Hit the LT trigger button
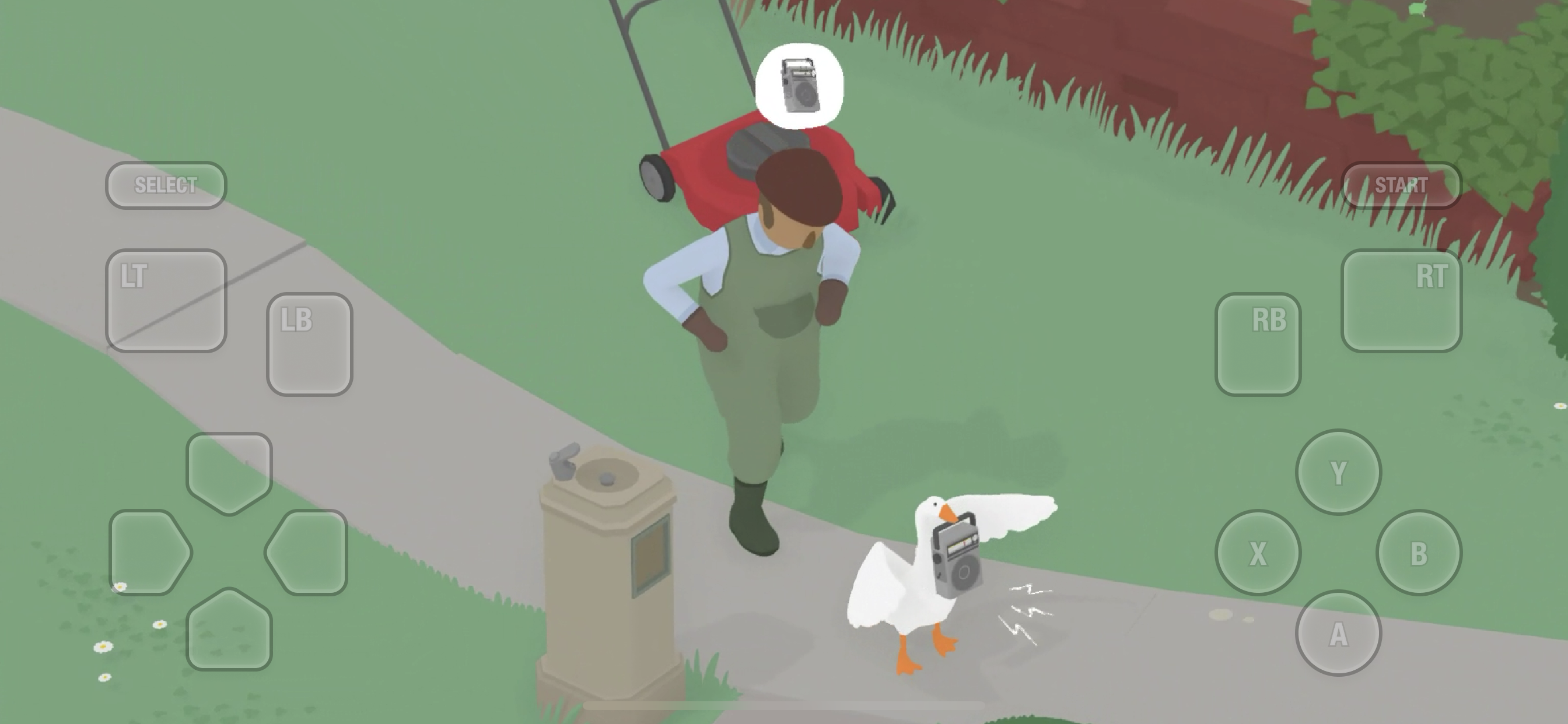The width and height of the screenshot is (1568, 724). click(166, 301)
